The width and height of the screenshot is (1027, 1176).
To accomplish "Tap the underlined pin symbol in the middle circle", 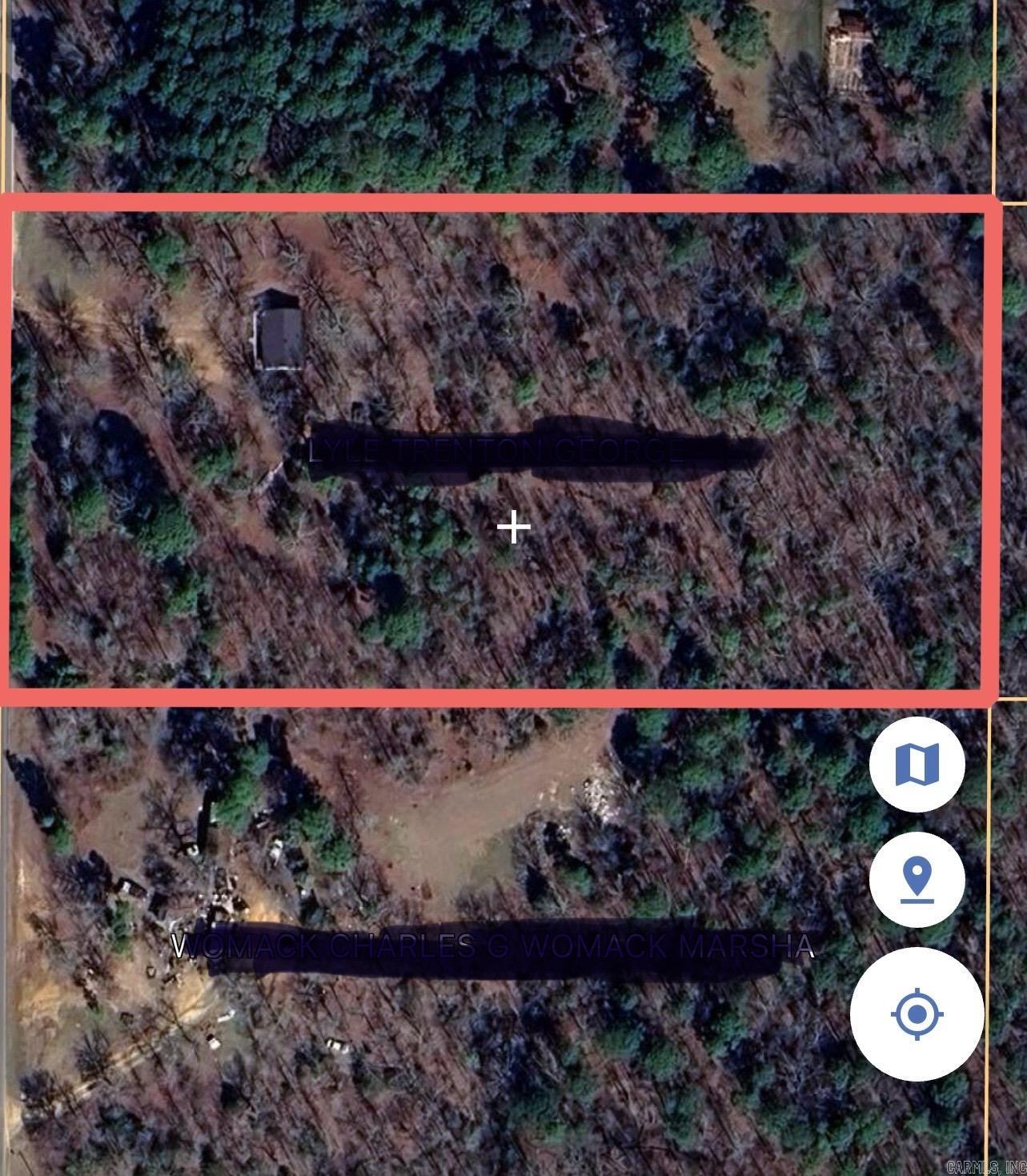I will coord(918,880).
